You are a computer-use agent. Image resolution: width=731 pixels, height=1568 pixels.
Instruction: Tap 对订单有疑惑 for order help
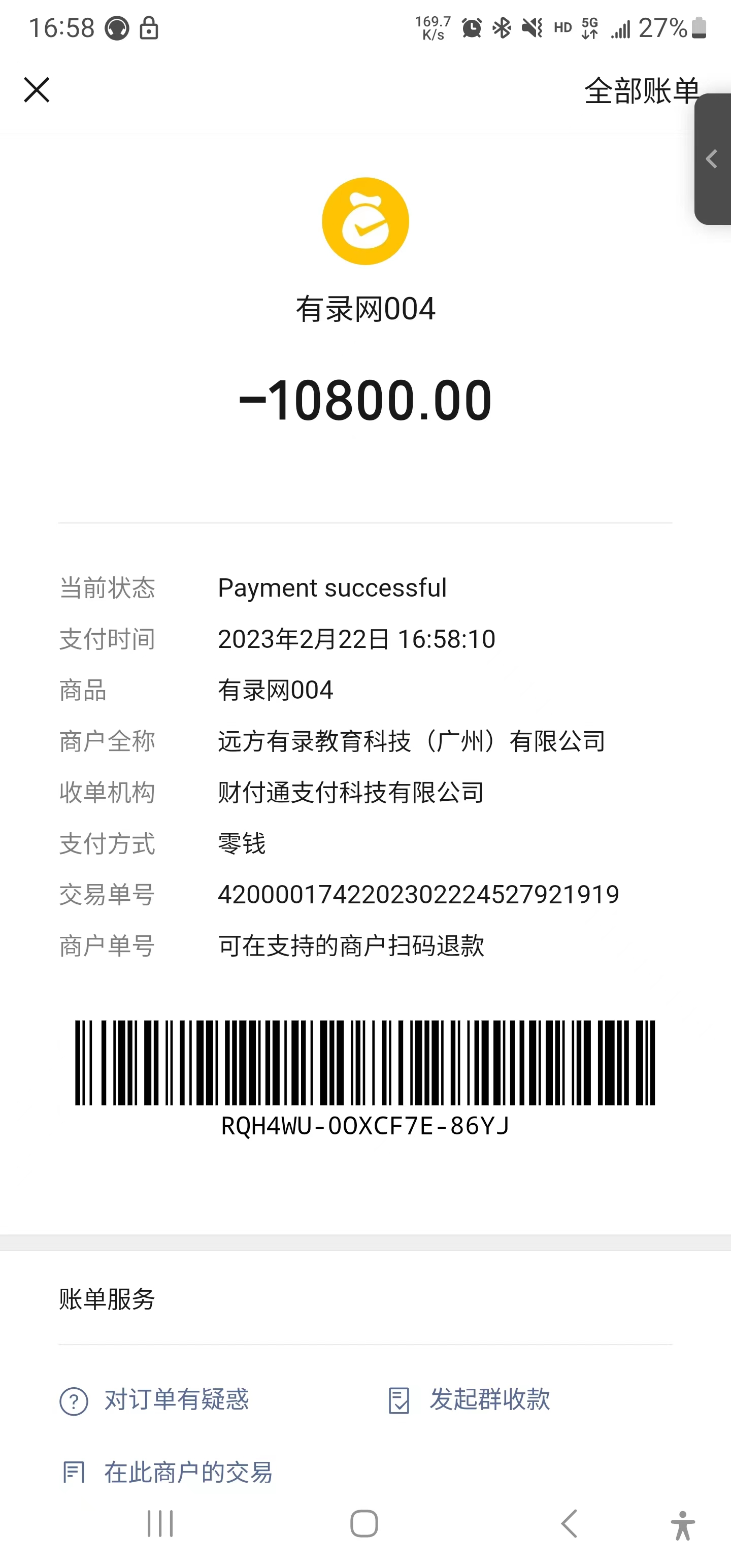click(x=155, y=1399)
